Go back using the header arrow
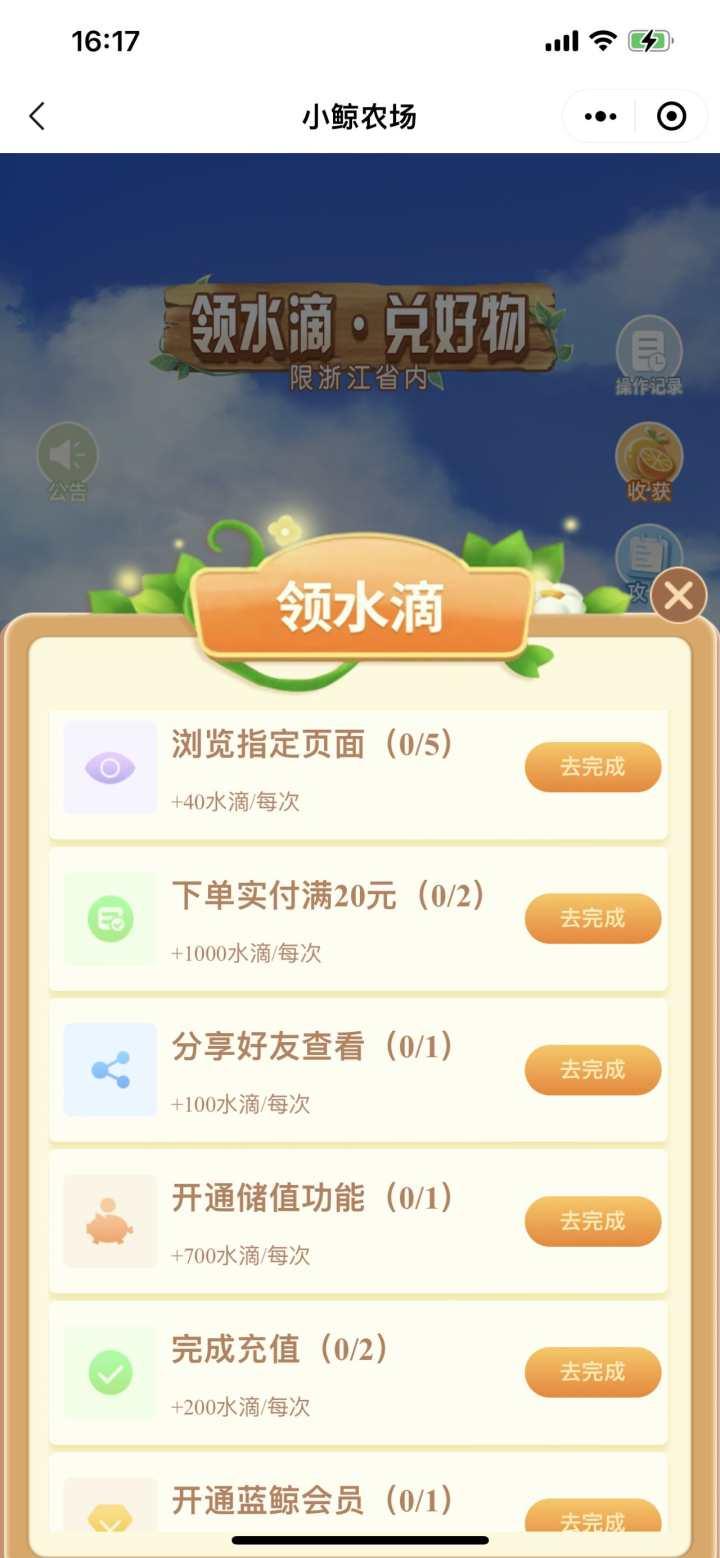Viewport: 720px width, 1558px height. pos(37,117)
